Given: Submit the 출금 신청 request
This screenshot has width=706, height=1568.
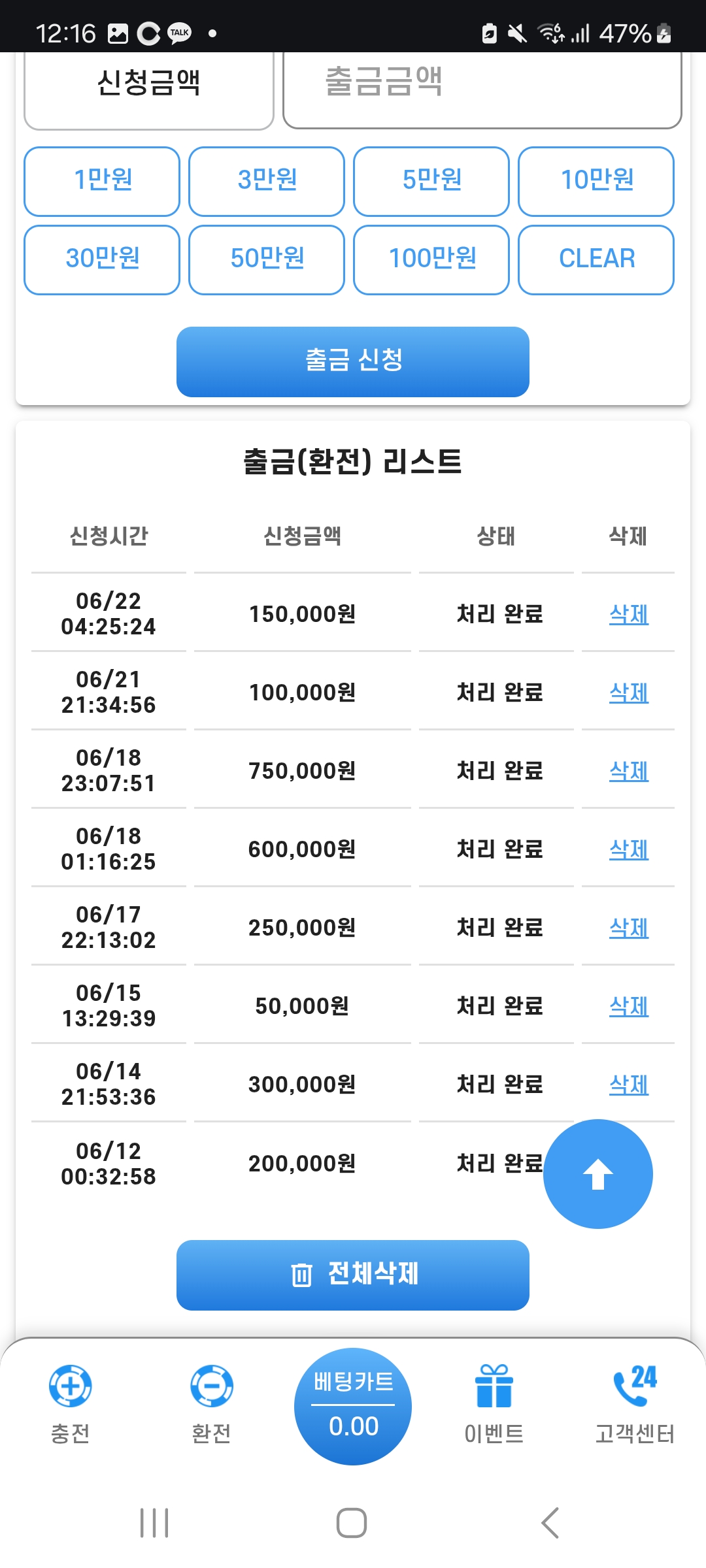Looking at the screenshot, I should [x=353, y=361].
